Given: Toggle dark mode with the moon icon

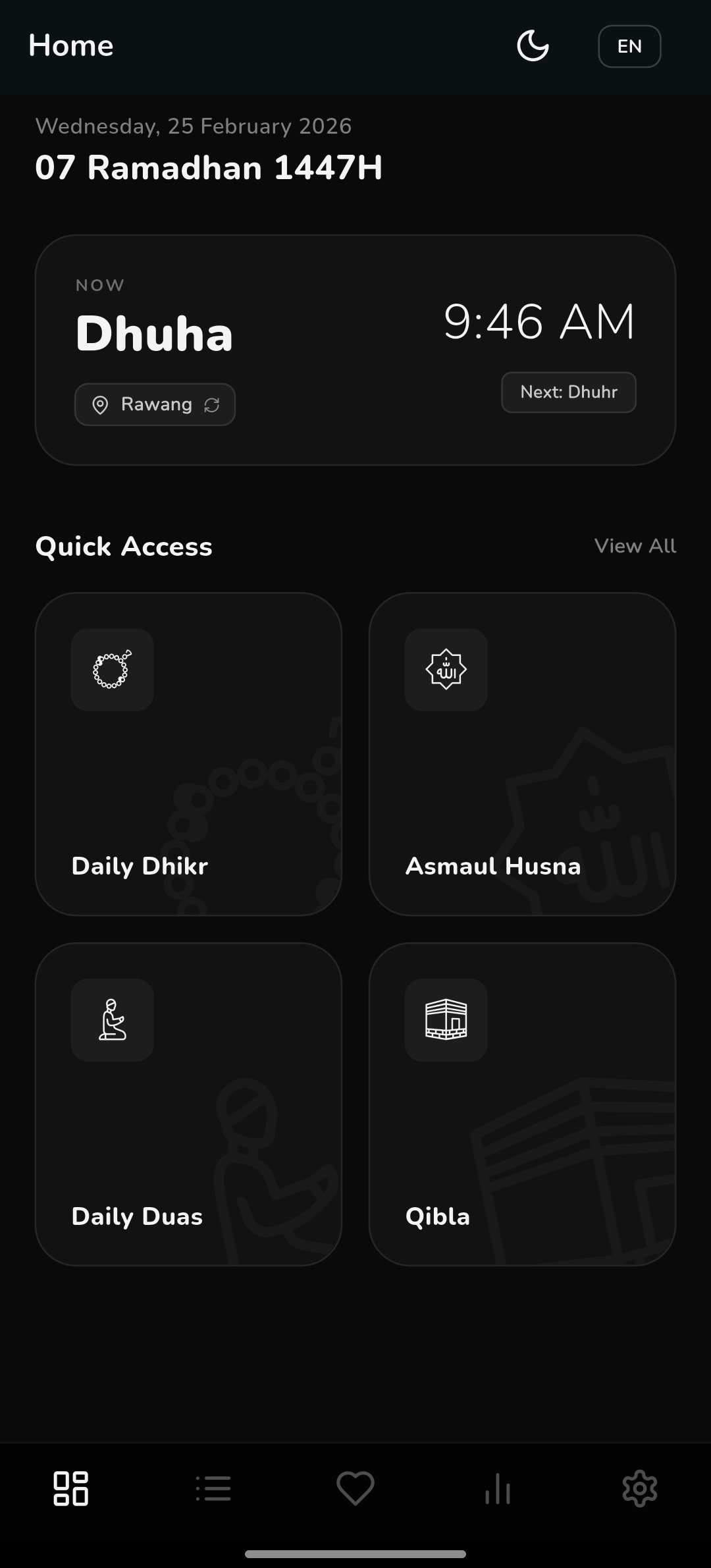Looking at the screenshot, I should click(x=533, y=46).
